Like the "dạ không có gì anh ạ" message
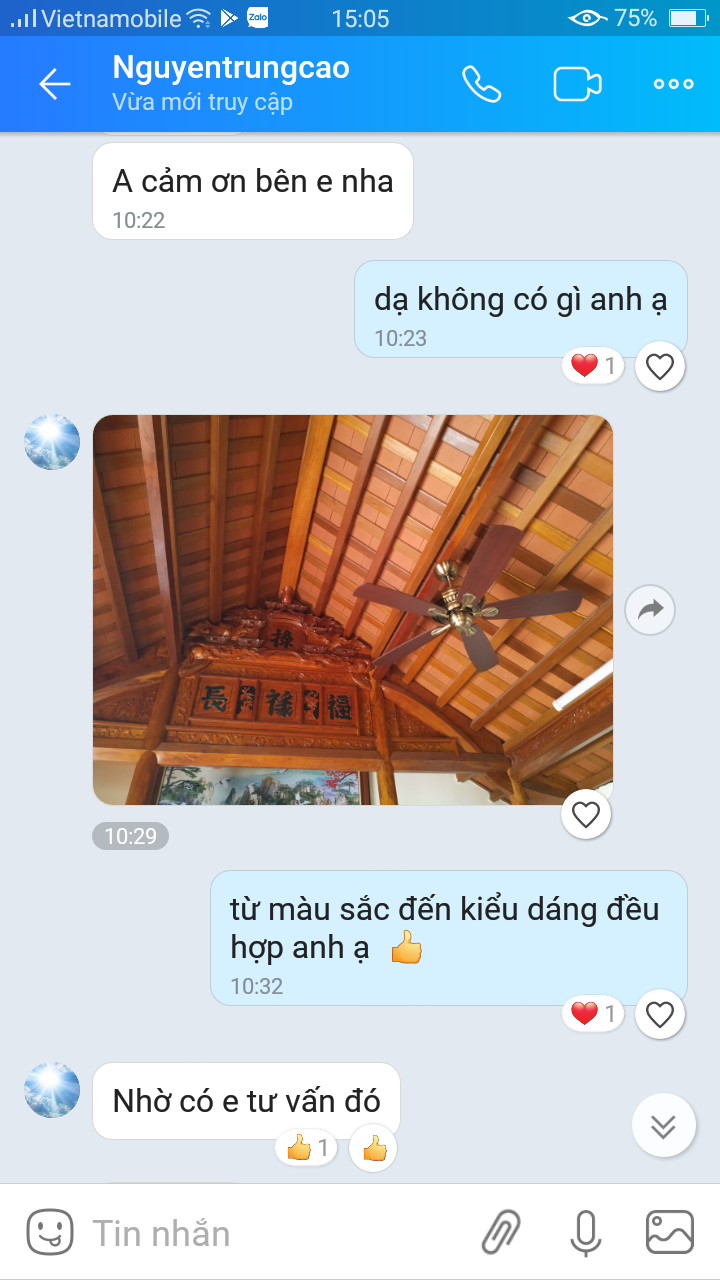The width and height of the screenshot is (720, 1280). pyautogui.click(x=660, y=367)
